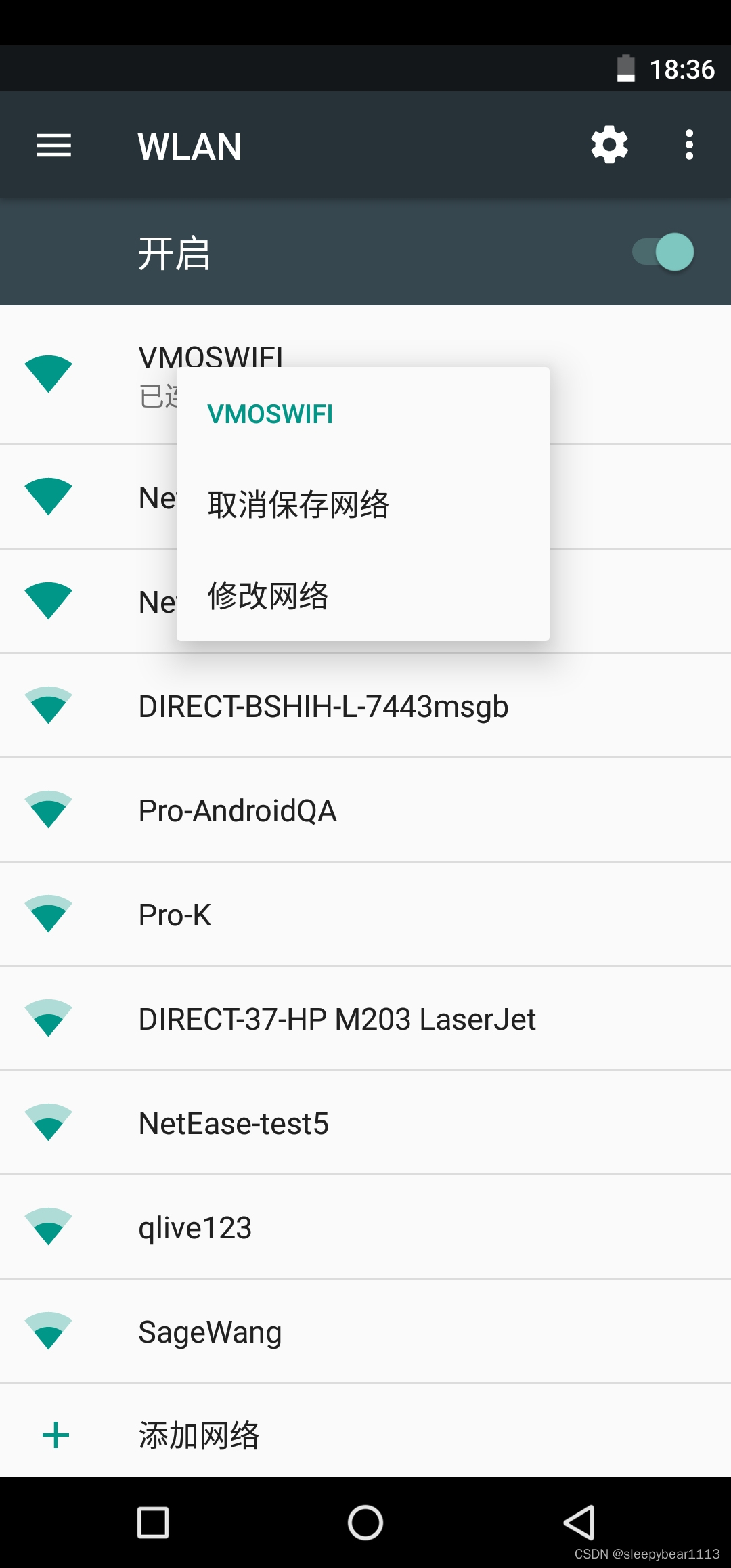Open the hamburger drawer menu
Viewport: 731px width, 1568px height.
54,146
